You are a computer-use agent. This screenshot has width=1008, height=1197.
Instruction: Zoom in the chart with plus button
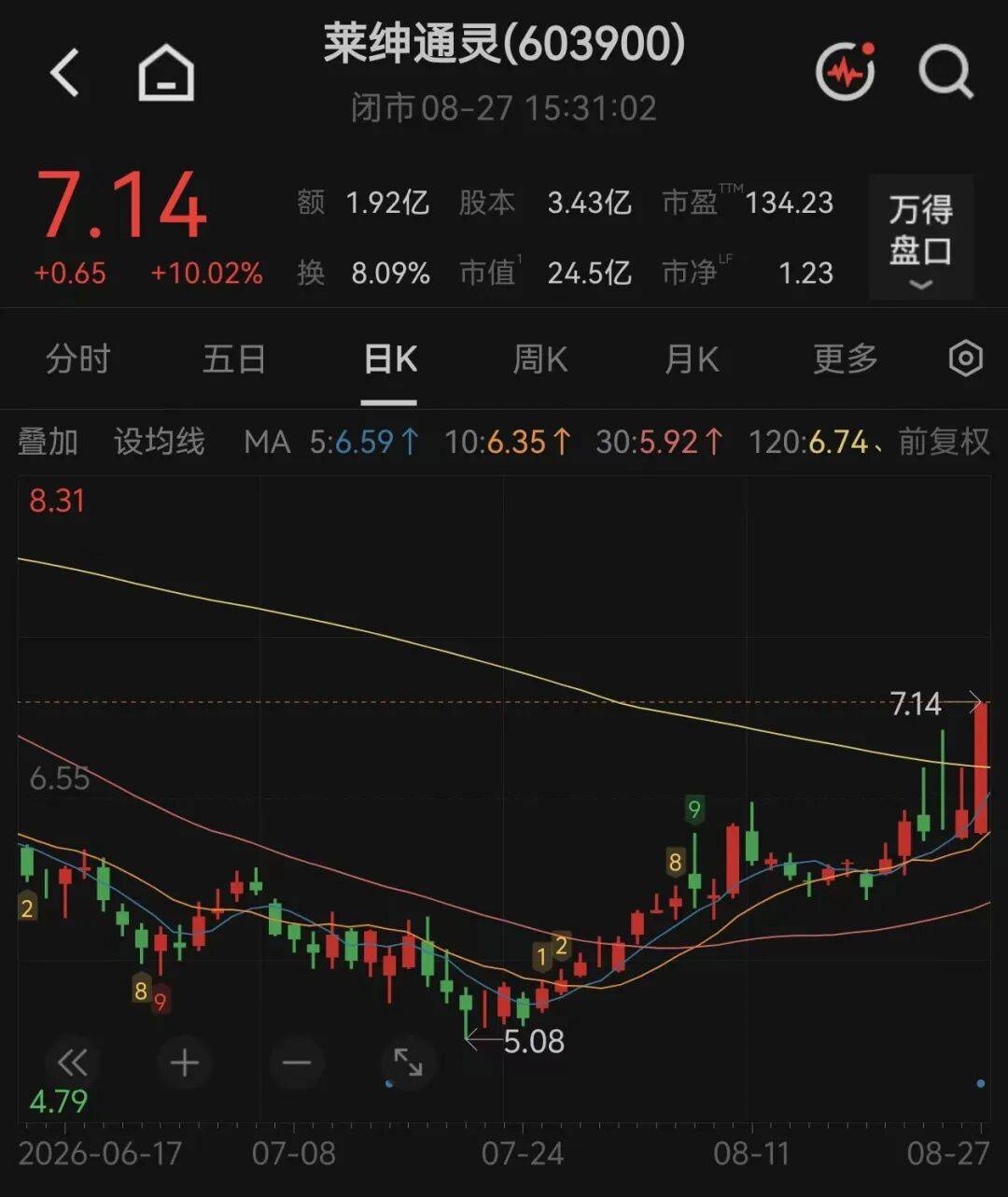tap(185, 1063)
